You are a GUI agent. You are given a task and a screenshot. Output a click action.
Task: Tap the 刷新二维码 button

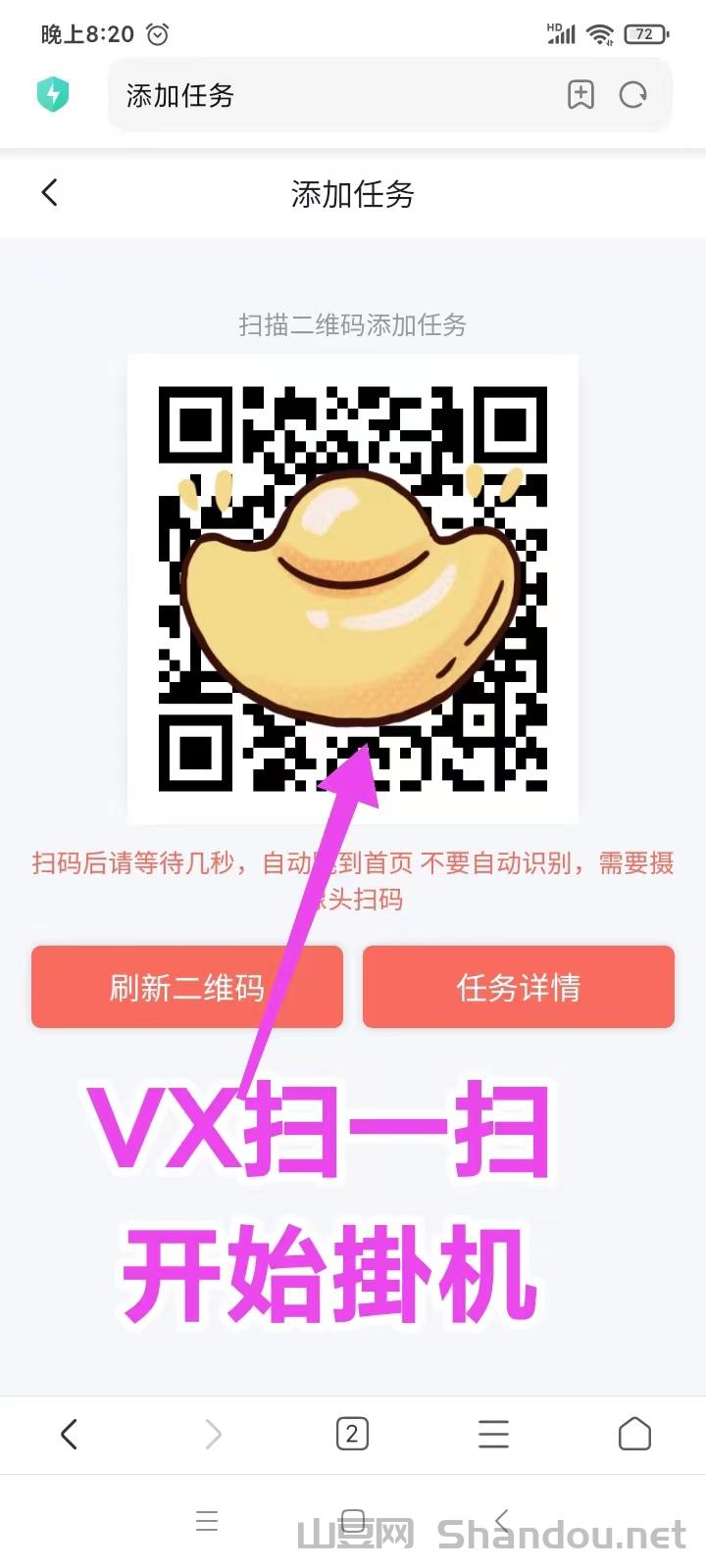187,987
